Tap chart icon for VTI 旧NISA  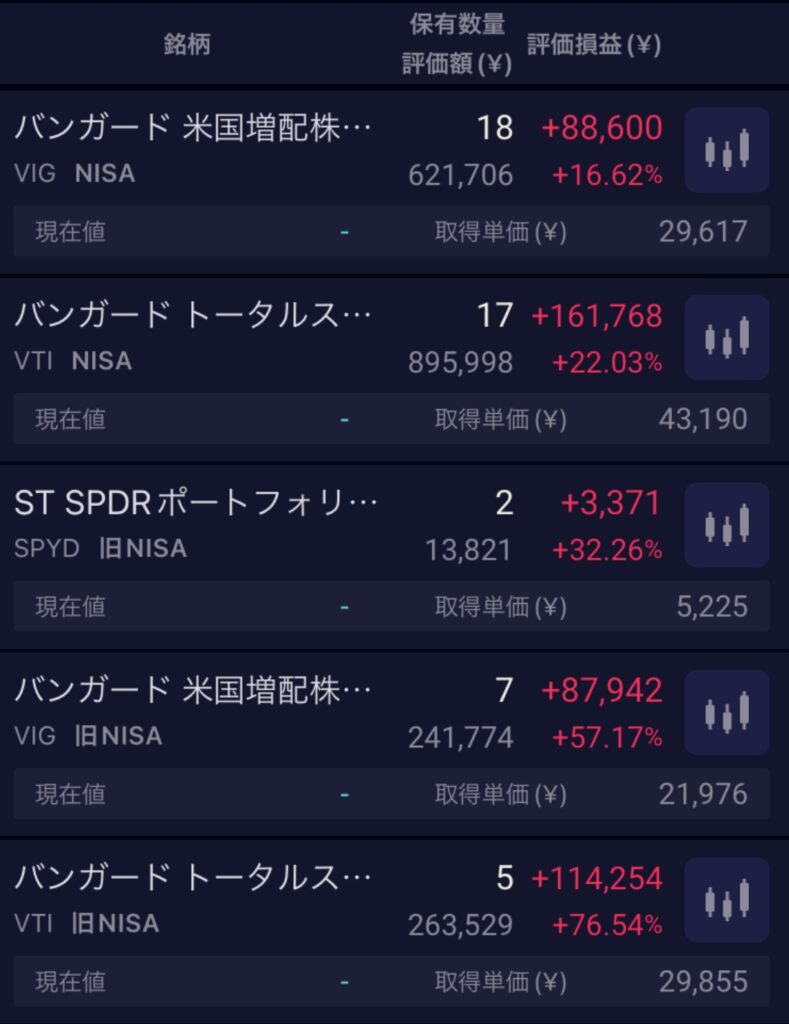point(726,900)
